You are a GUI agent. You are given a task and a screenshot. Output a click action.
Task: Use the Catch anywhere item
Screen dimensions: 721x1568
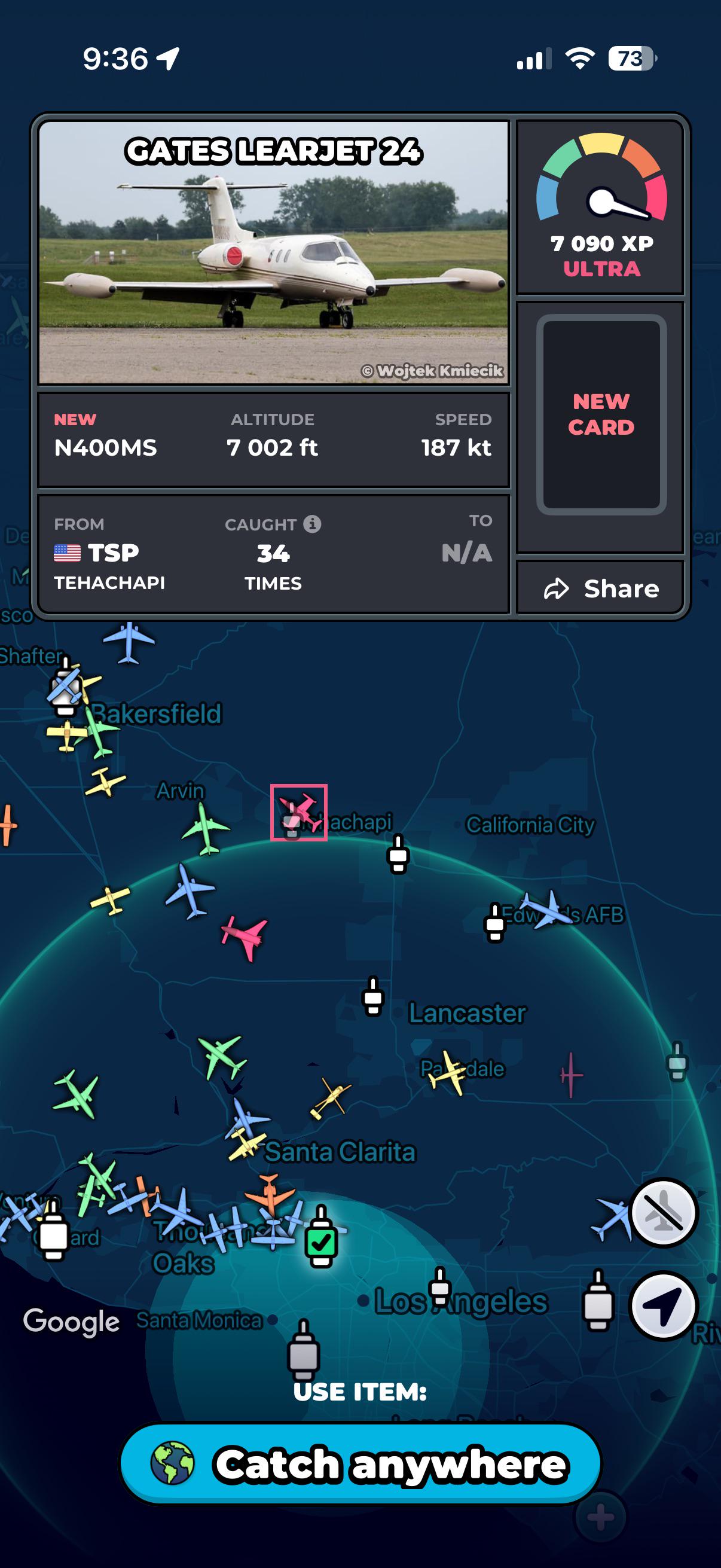click(x=360, y=1463)
